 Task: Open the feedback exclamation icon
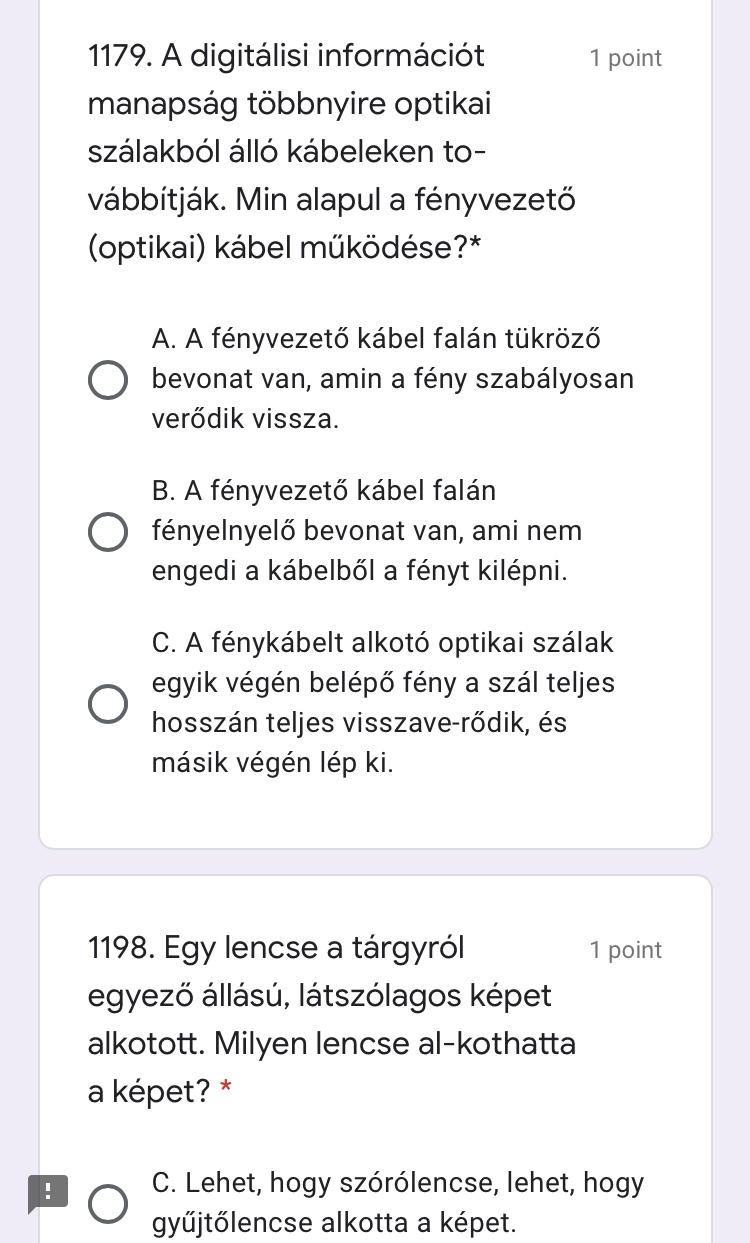tap(46, 1191)
